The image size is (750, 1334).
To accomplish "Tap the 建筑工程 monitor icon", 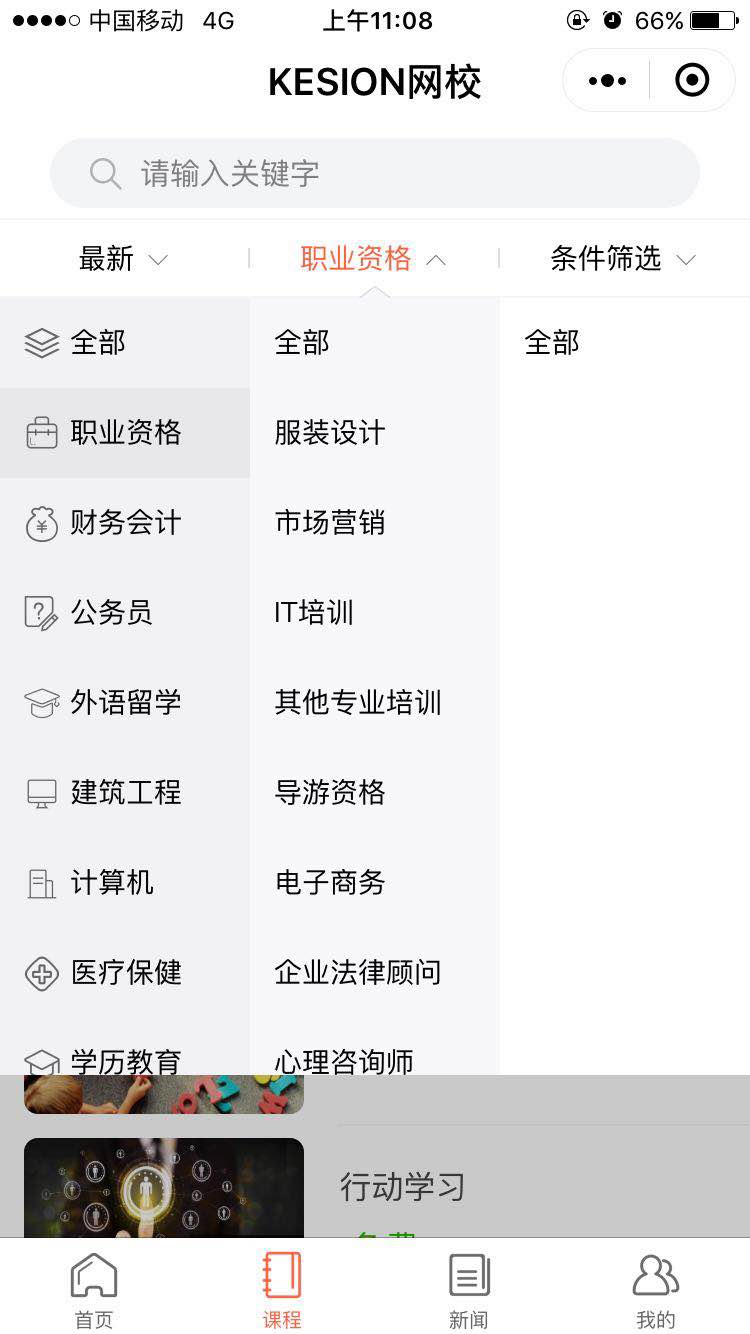I will pos(41,792).
